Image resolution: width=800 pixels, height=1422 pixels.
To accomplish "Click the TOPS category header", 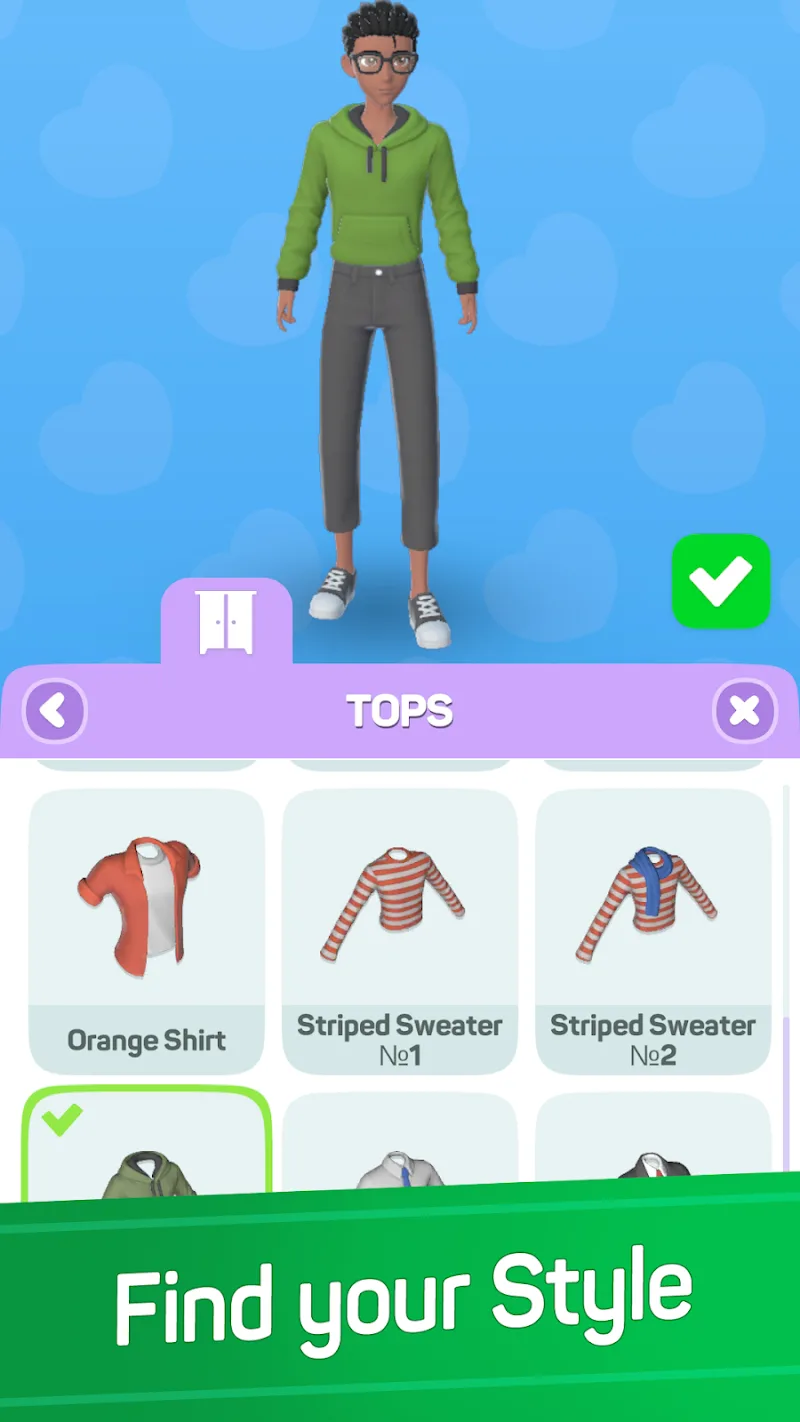I will [x=400, y=710].
